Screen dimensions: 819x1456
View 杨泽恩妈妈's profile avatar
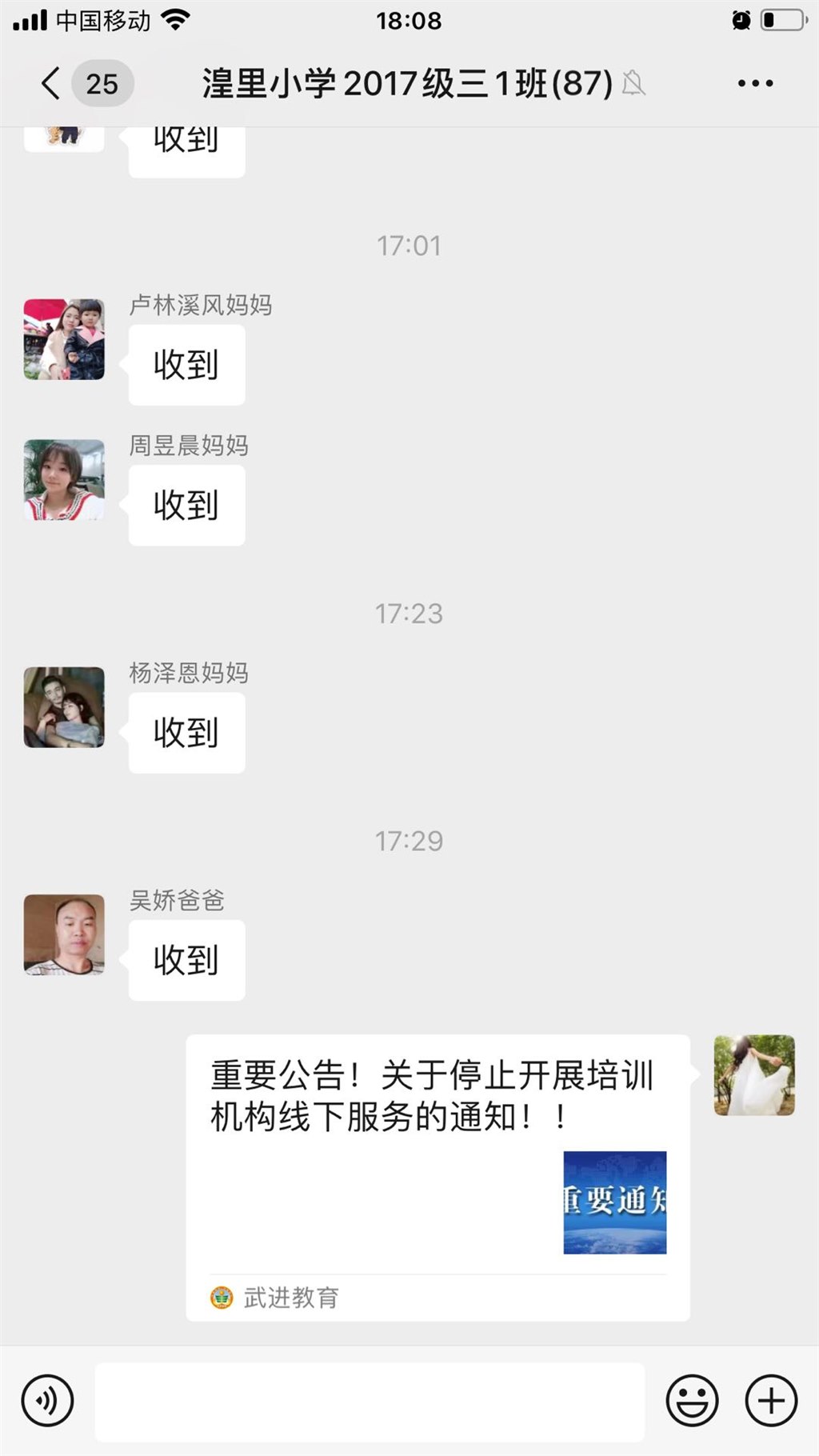click(x=64, y=707)
